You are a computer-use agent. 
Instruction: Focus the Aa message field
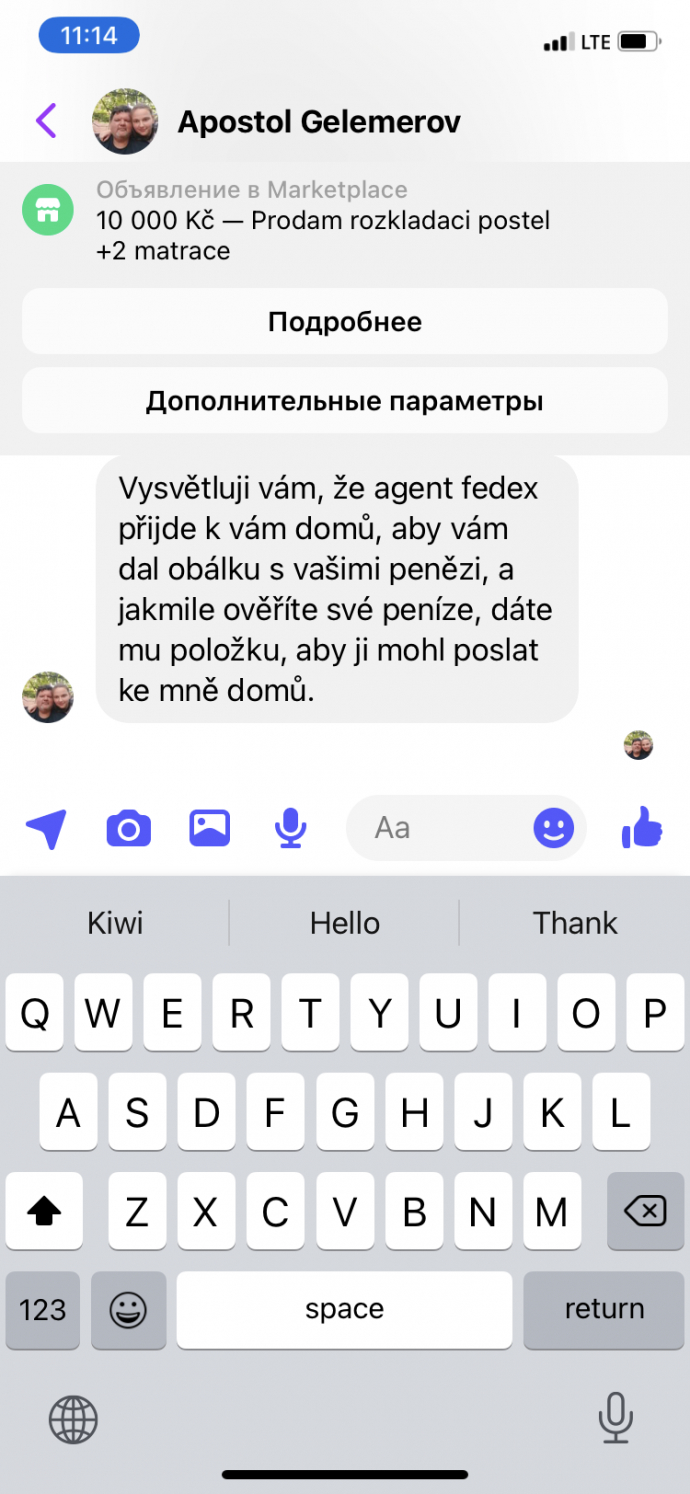pyautogui.click(x=440, y=828)
